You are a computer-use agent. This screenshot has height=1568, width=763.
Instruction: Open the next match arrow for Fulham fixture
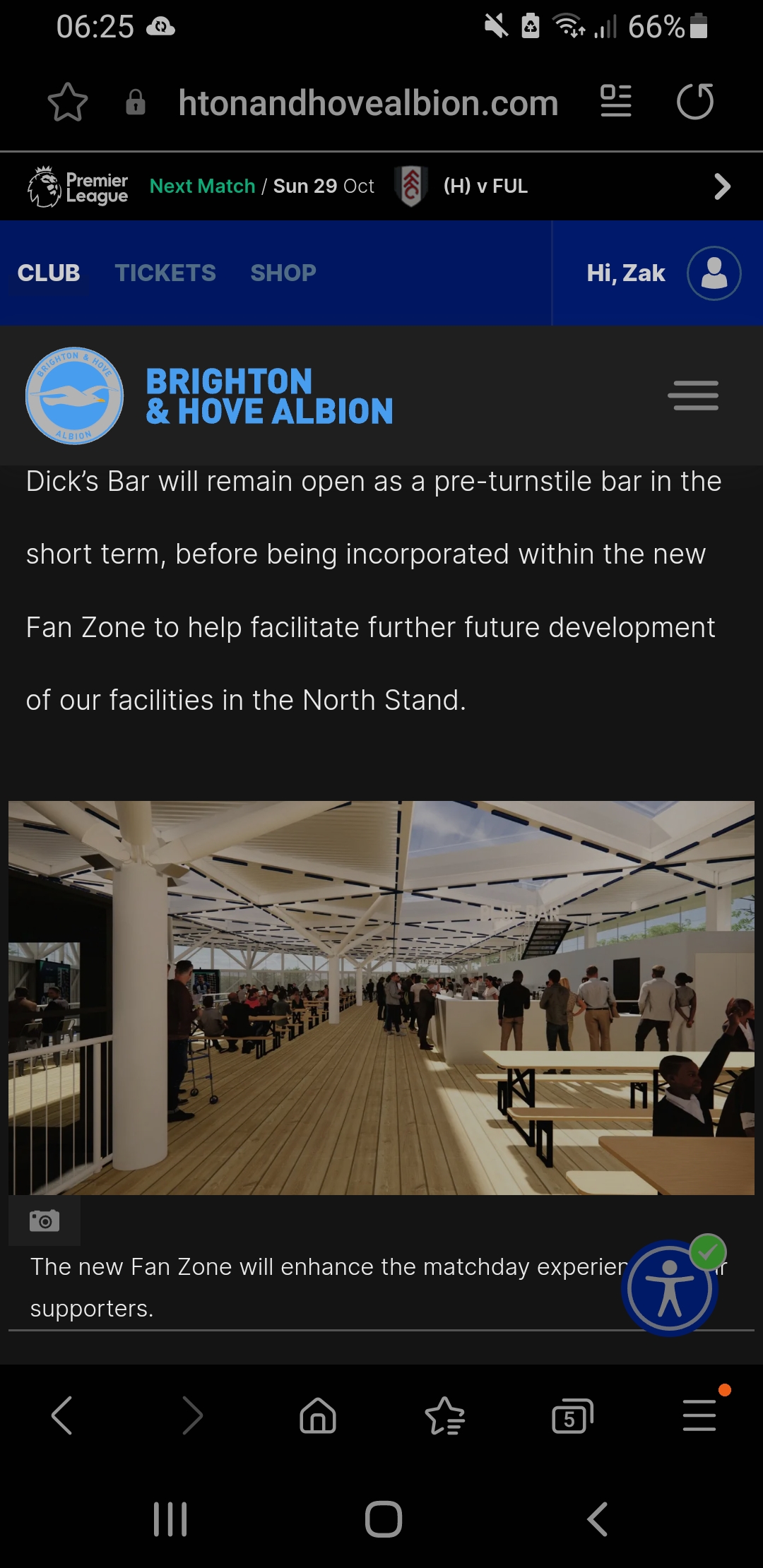[x=721, y=186]
